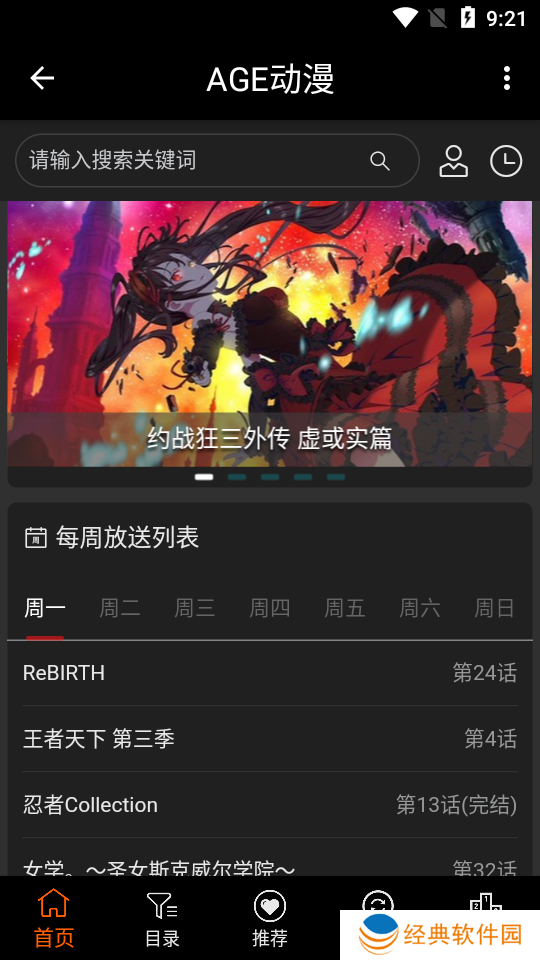View the 周日 schedule tab
This screenshot has width=540, height=960.
[x=494, y=609]
